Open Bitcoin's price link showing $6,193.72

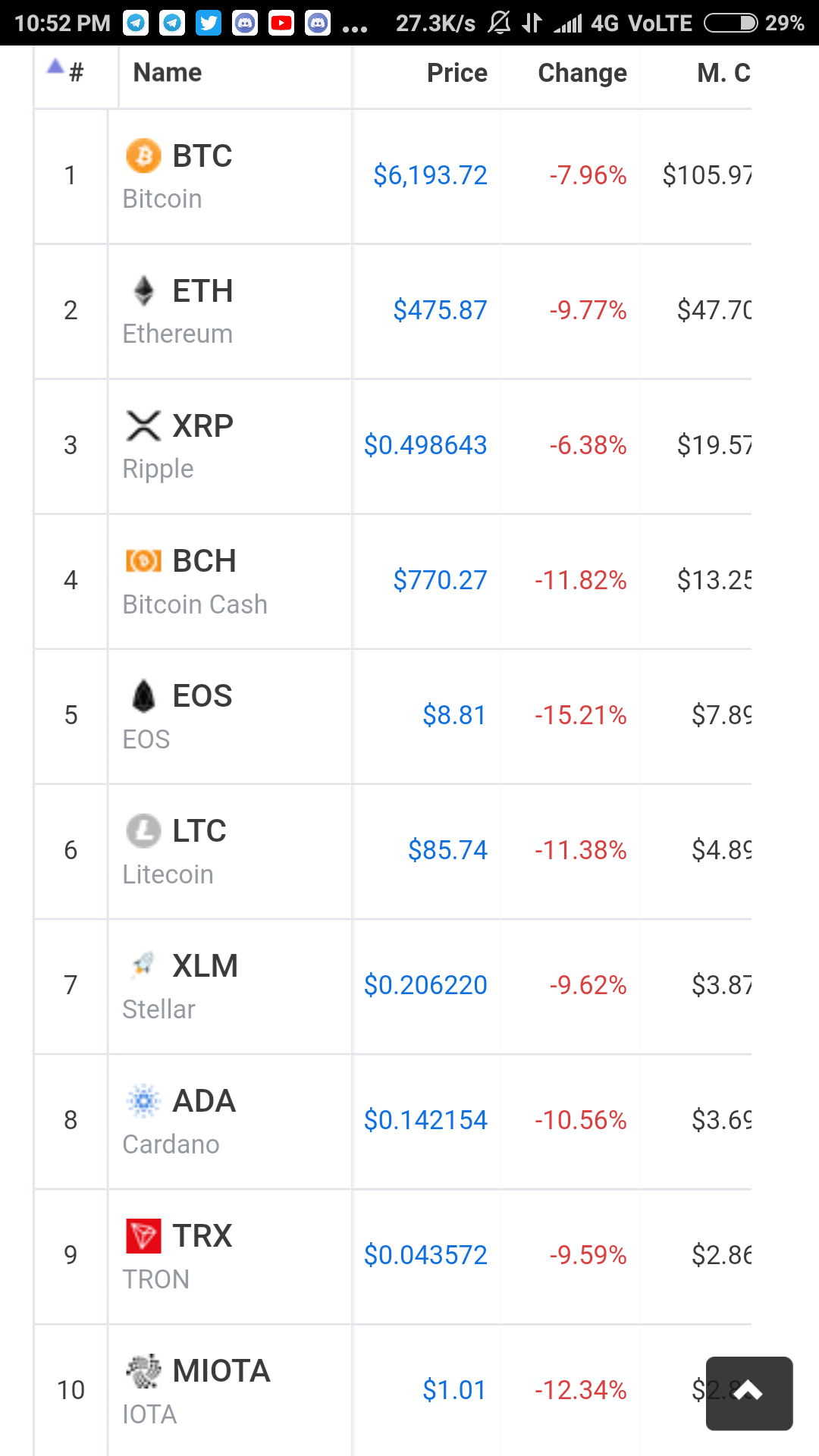430,175
